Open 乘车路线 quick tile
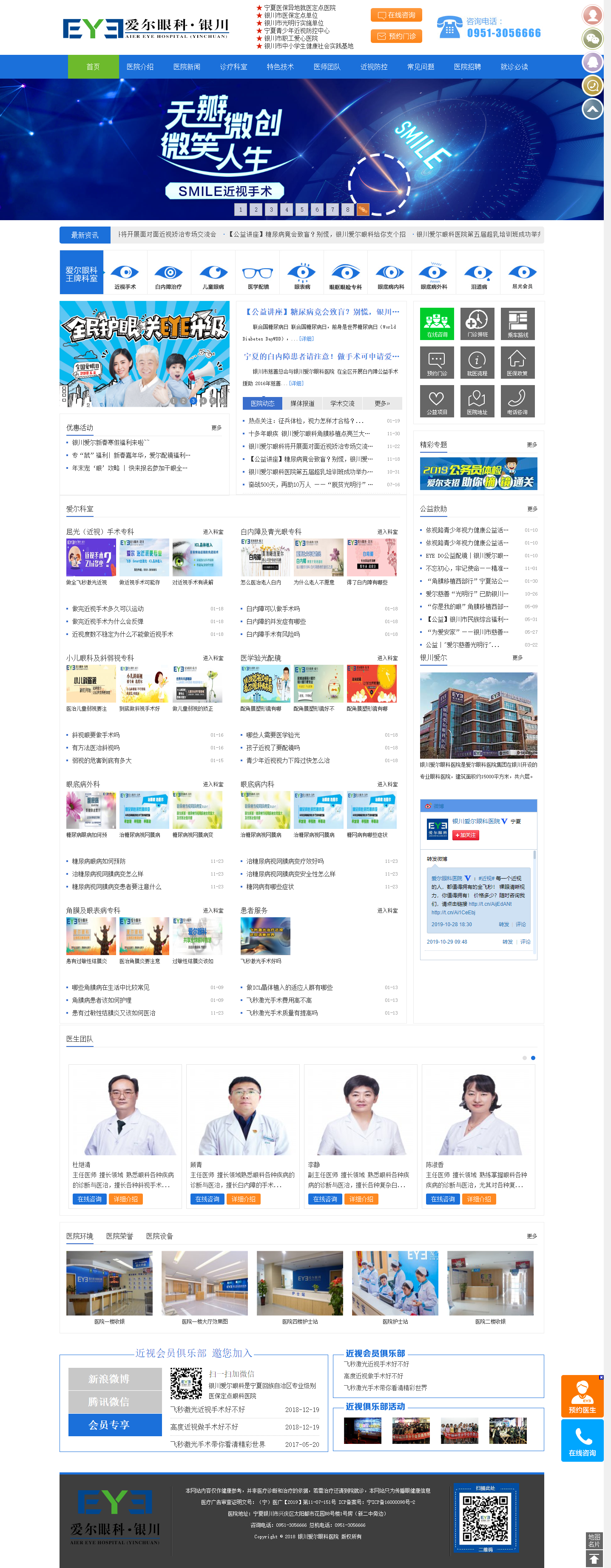Viewport: 611px width, 1568px height. point(517,323)
